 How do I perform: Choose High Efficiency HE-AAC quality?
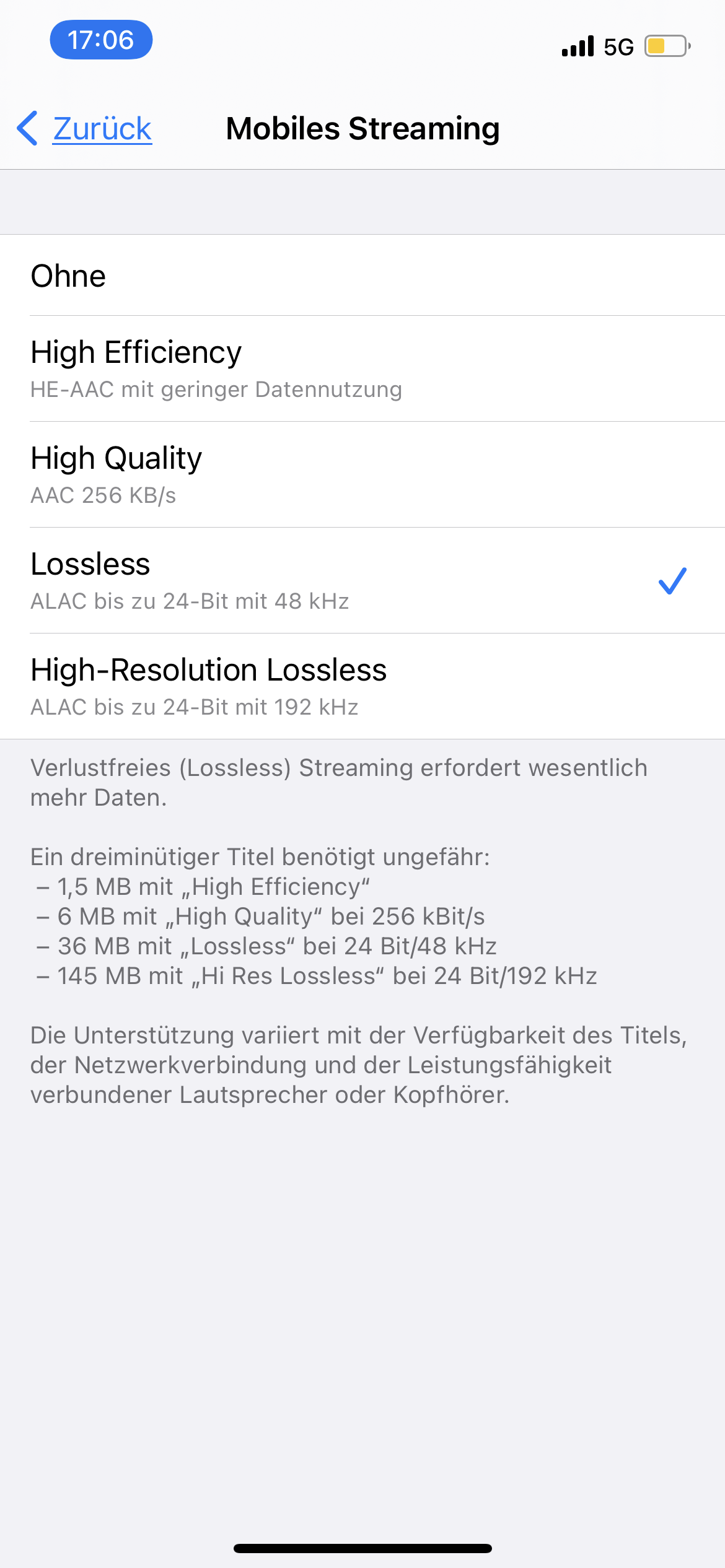click(362, 369)
